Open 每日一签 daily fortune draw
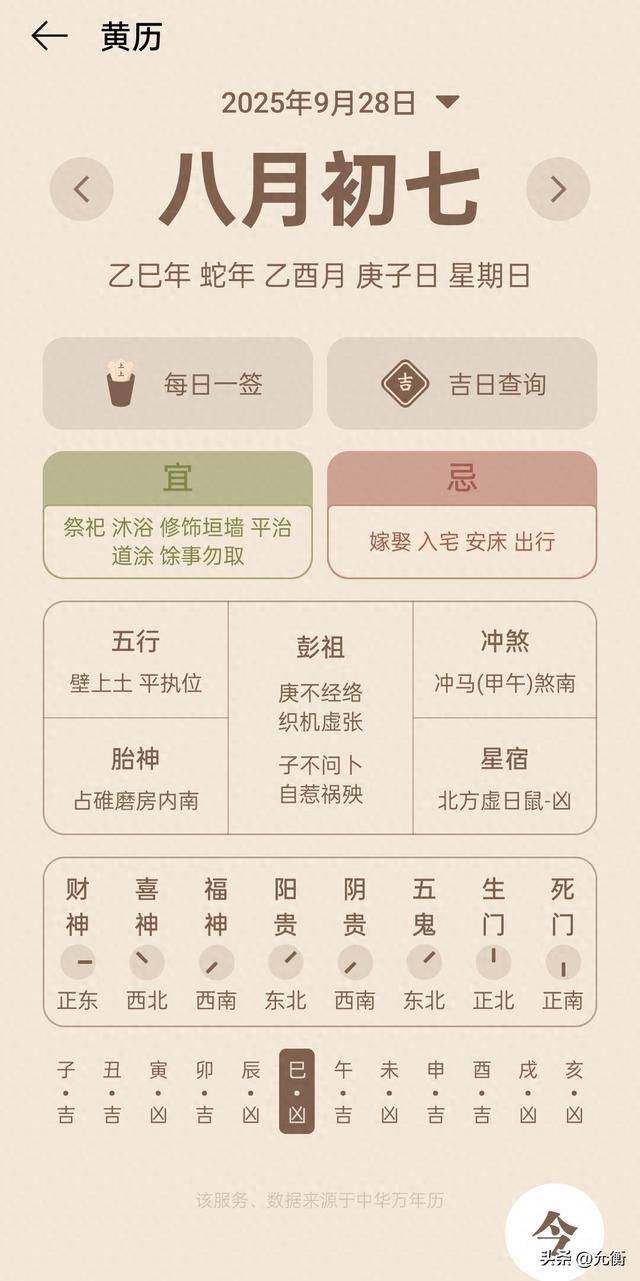Image resolution: width=640 pixels, height=1281 pixels. [178, 384]
